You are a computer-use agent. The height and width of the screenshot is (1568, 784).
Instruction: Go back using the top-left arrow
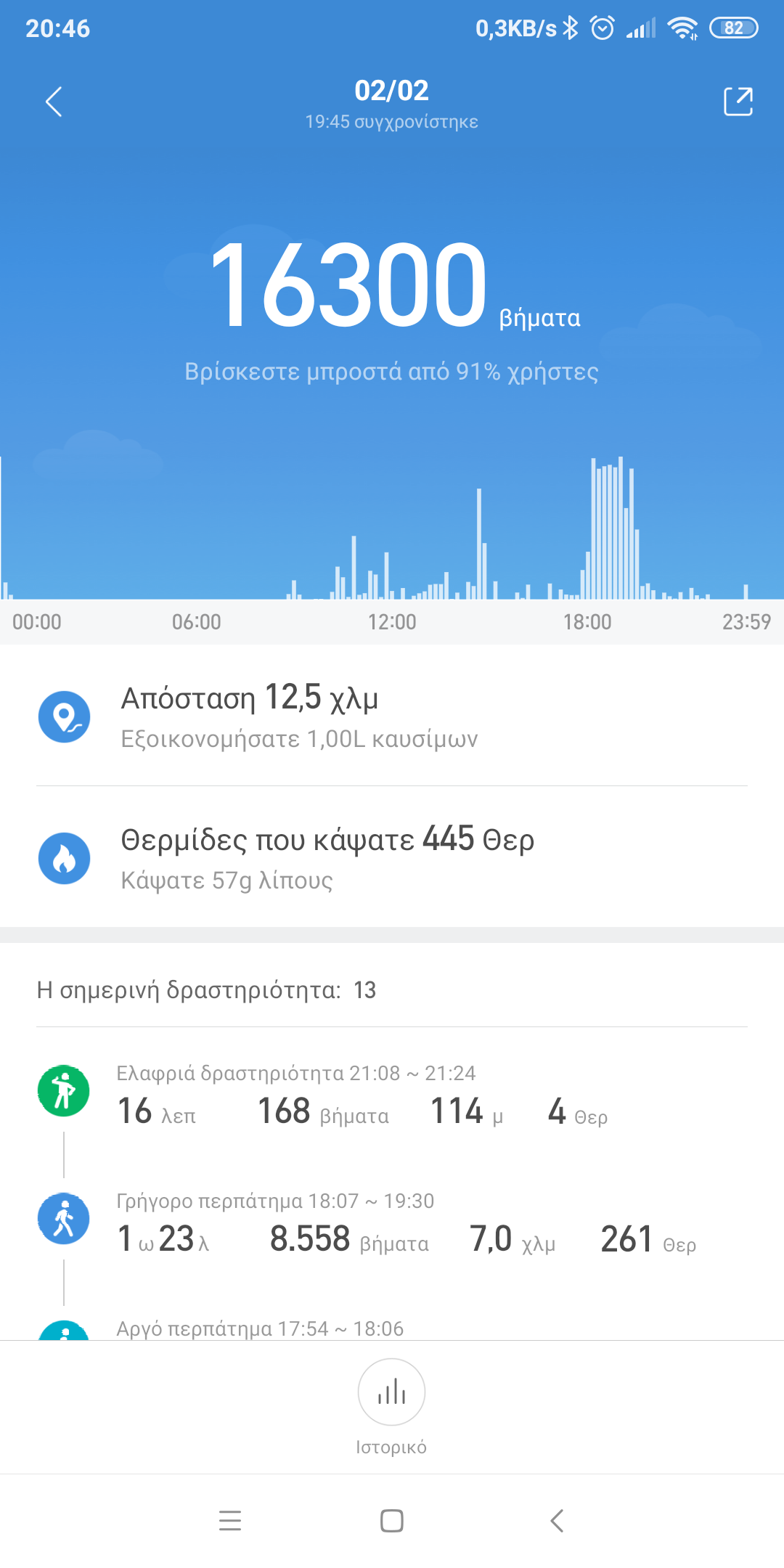tap(54, 102)
